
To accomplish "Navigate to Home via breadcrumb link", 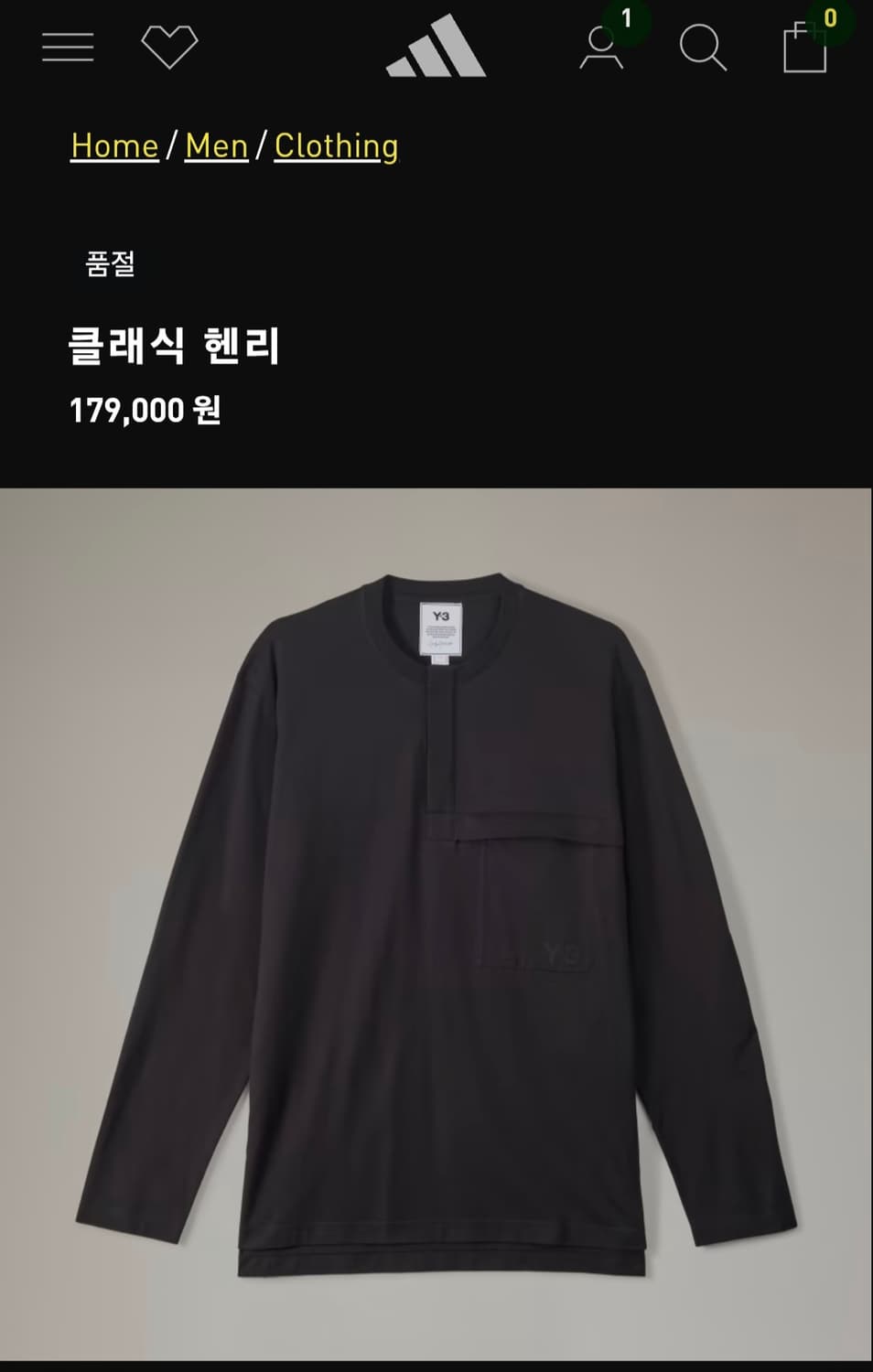I will click(x=113, y=145).
